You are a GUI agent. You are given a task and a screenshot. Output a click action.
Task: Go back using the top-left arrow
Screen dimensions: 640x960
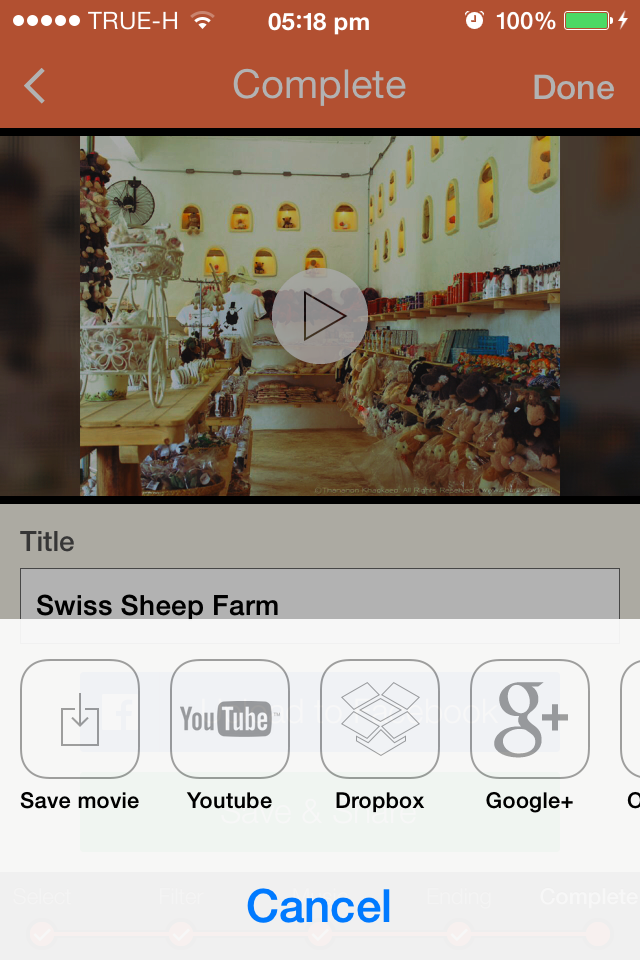click(35, 86)
